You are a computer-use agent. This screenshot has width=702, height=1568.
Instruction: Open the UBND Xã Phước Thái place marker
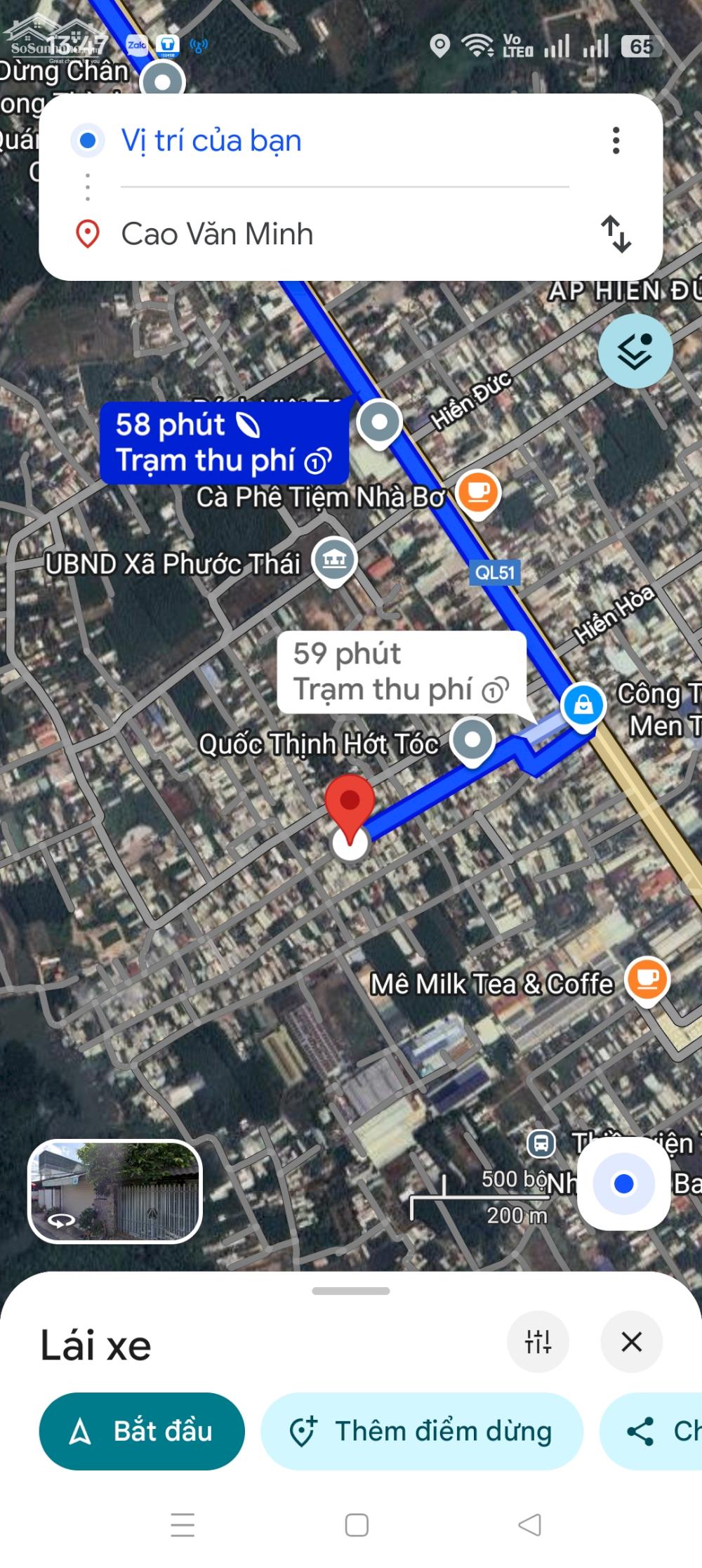[x=334, y=560]
